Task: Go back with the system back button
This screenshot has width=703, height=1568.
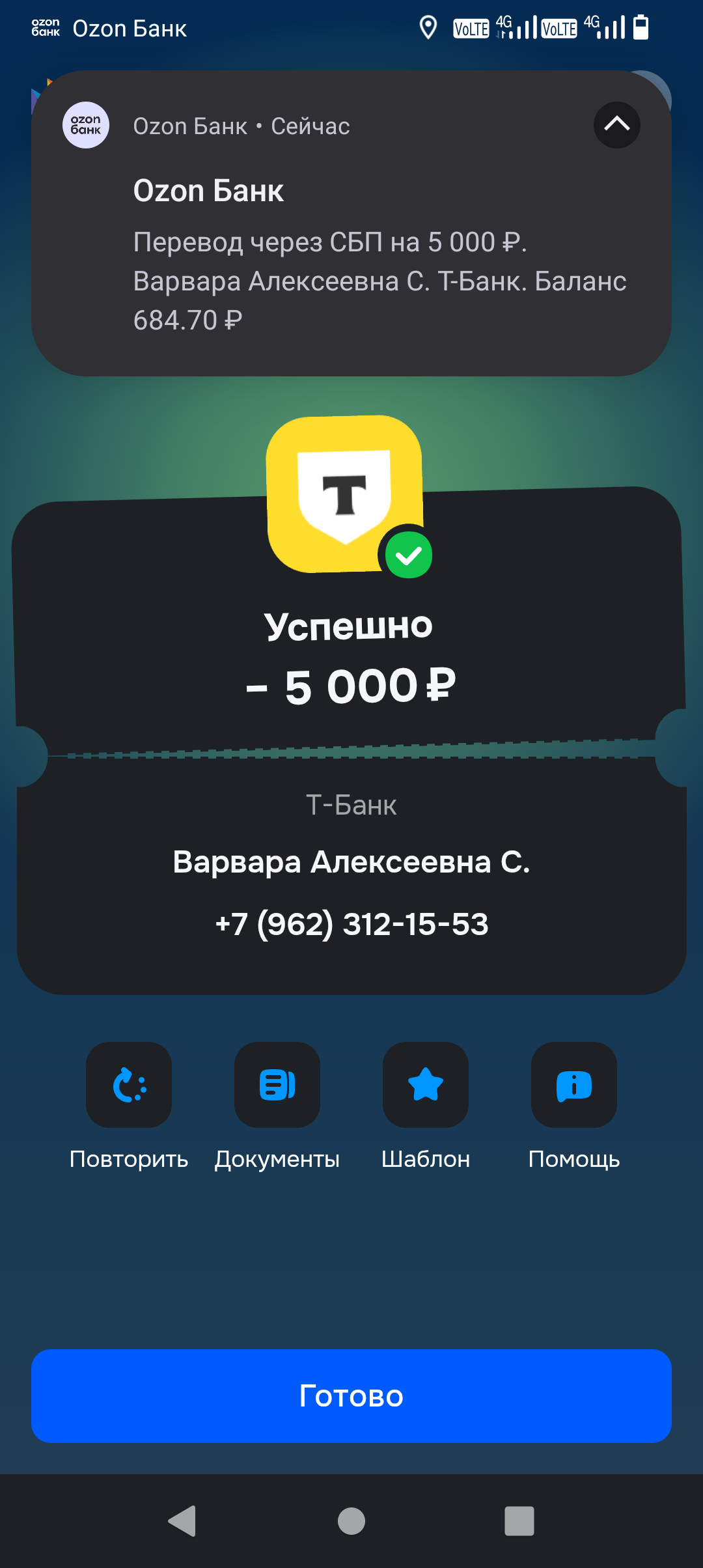Action: tap(182, 1521)
